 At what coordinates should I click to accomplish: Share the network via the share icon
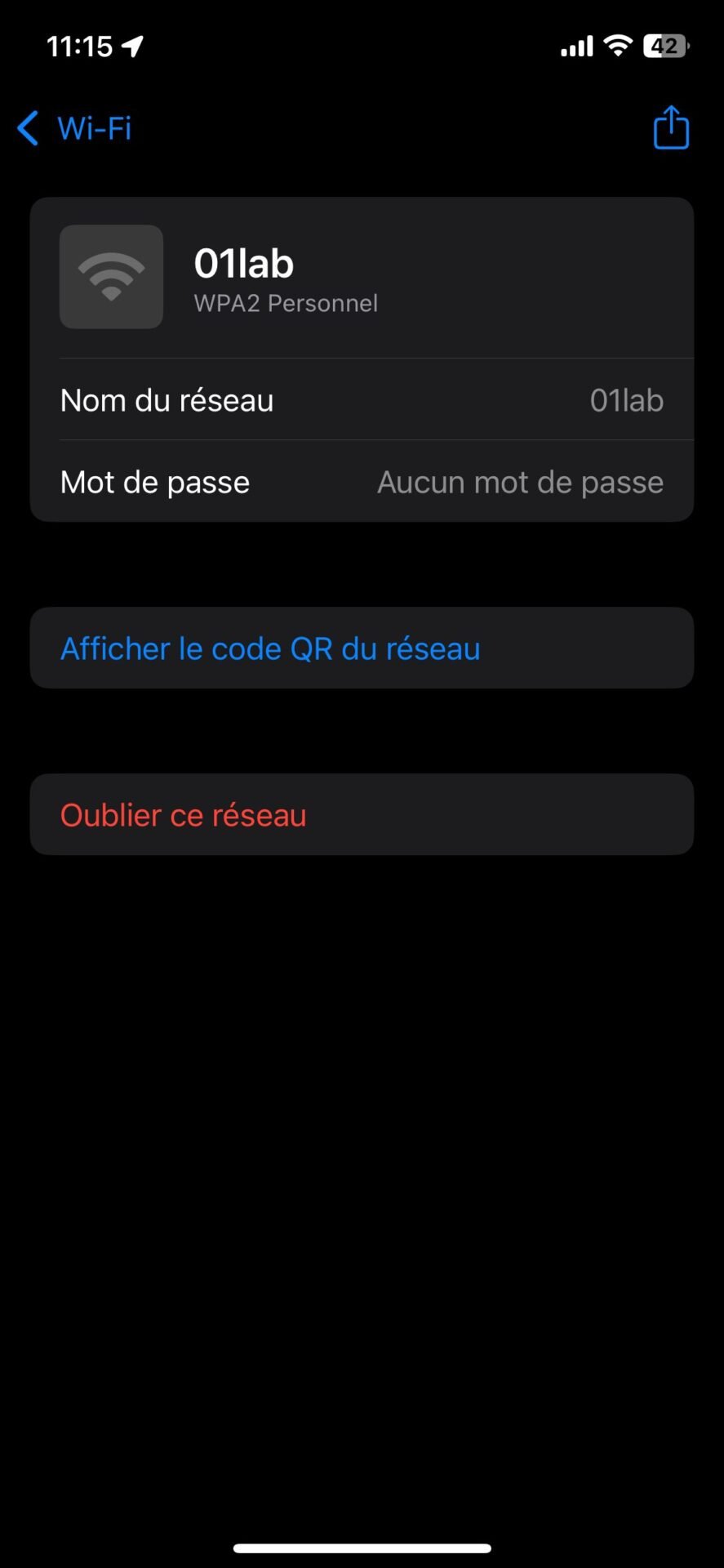[x=671, y=127]
